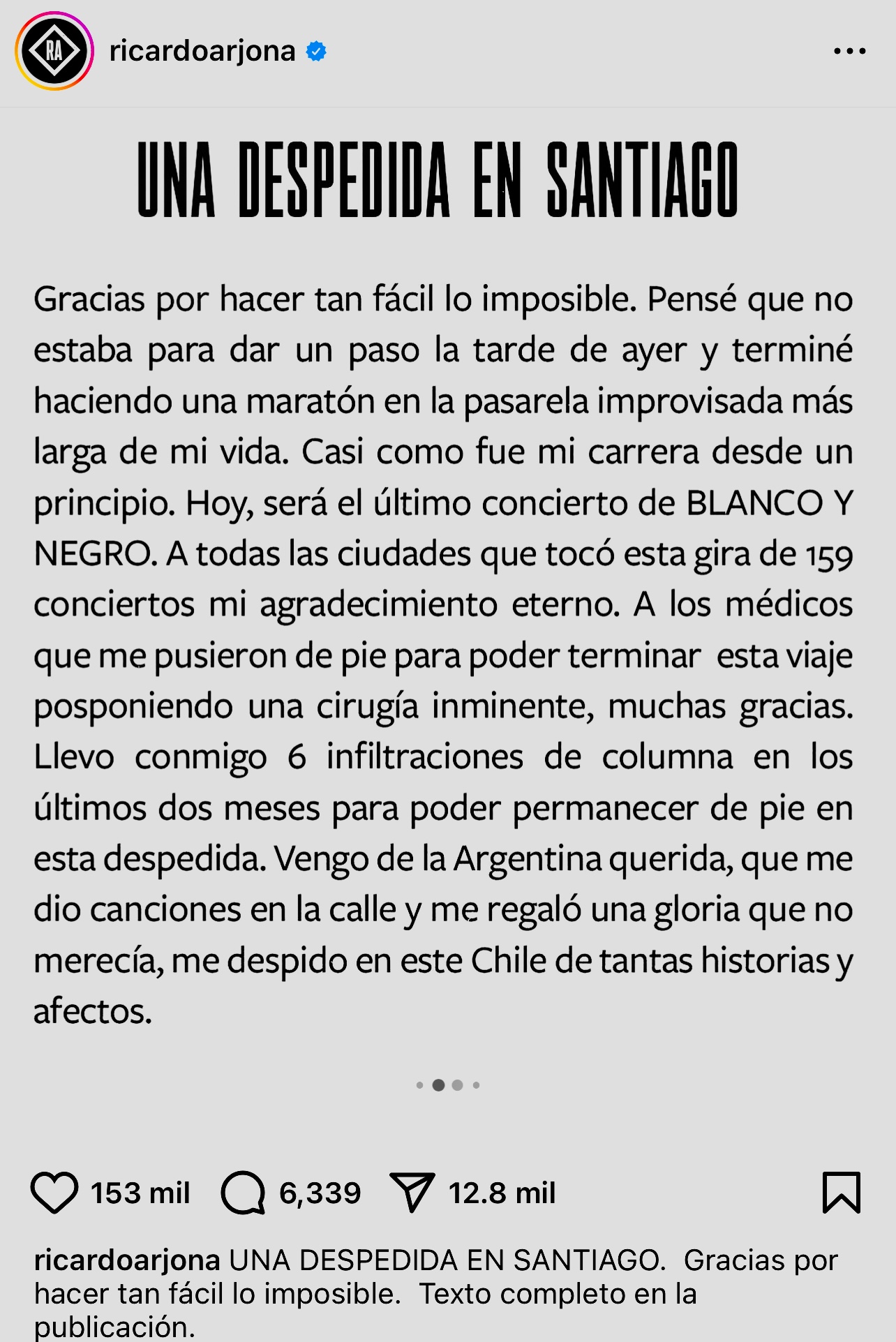This screenshot has width=896, height=1342.
Task: Like this post with the heart icon
Action: [x=54, y=1193]
